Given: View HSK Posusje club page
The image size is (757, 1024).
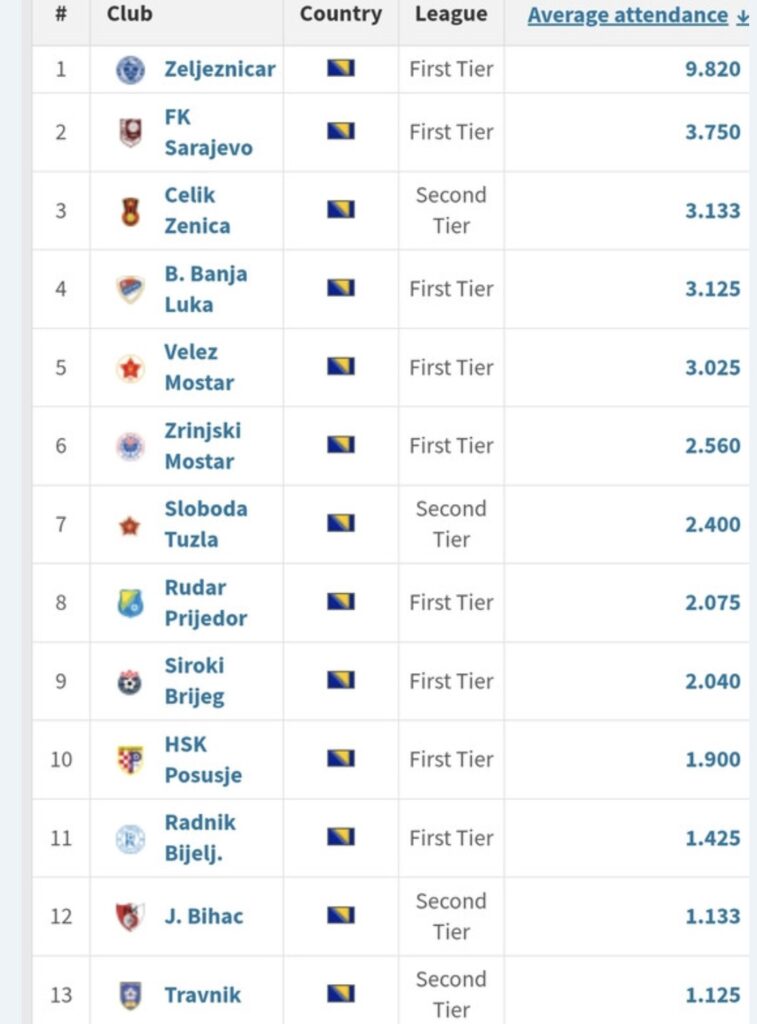Looking at the screenshot, I should (202, 759).
